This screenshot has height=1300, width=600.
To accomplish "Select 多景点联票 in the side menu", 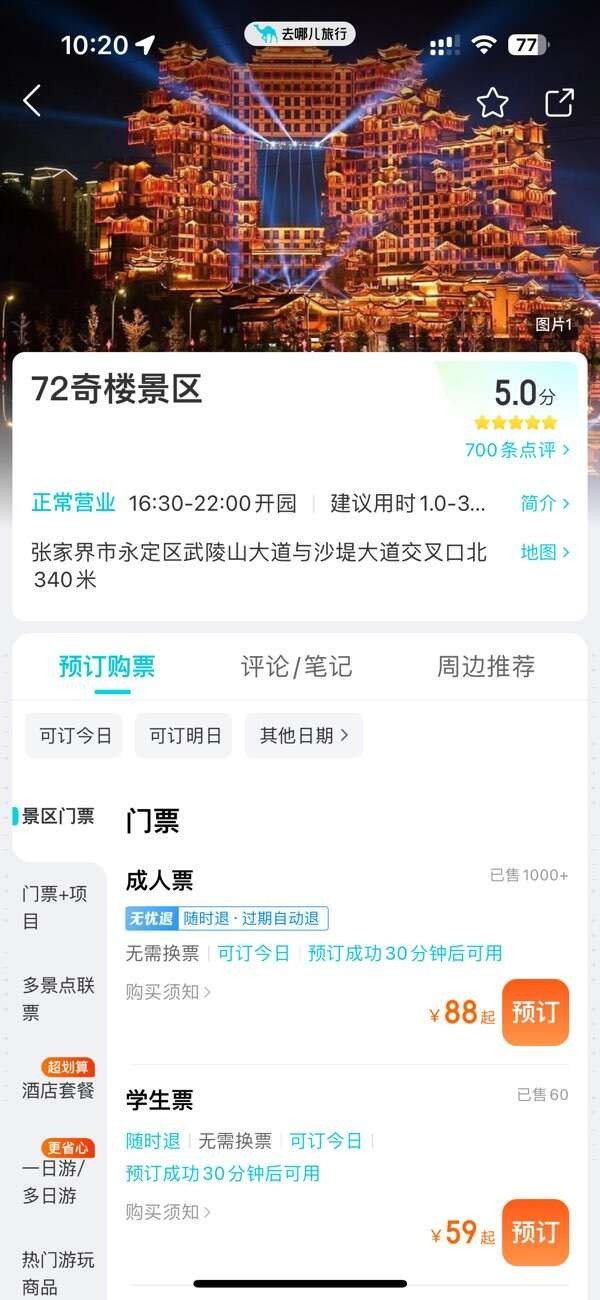I will coord(59,999).
